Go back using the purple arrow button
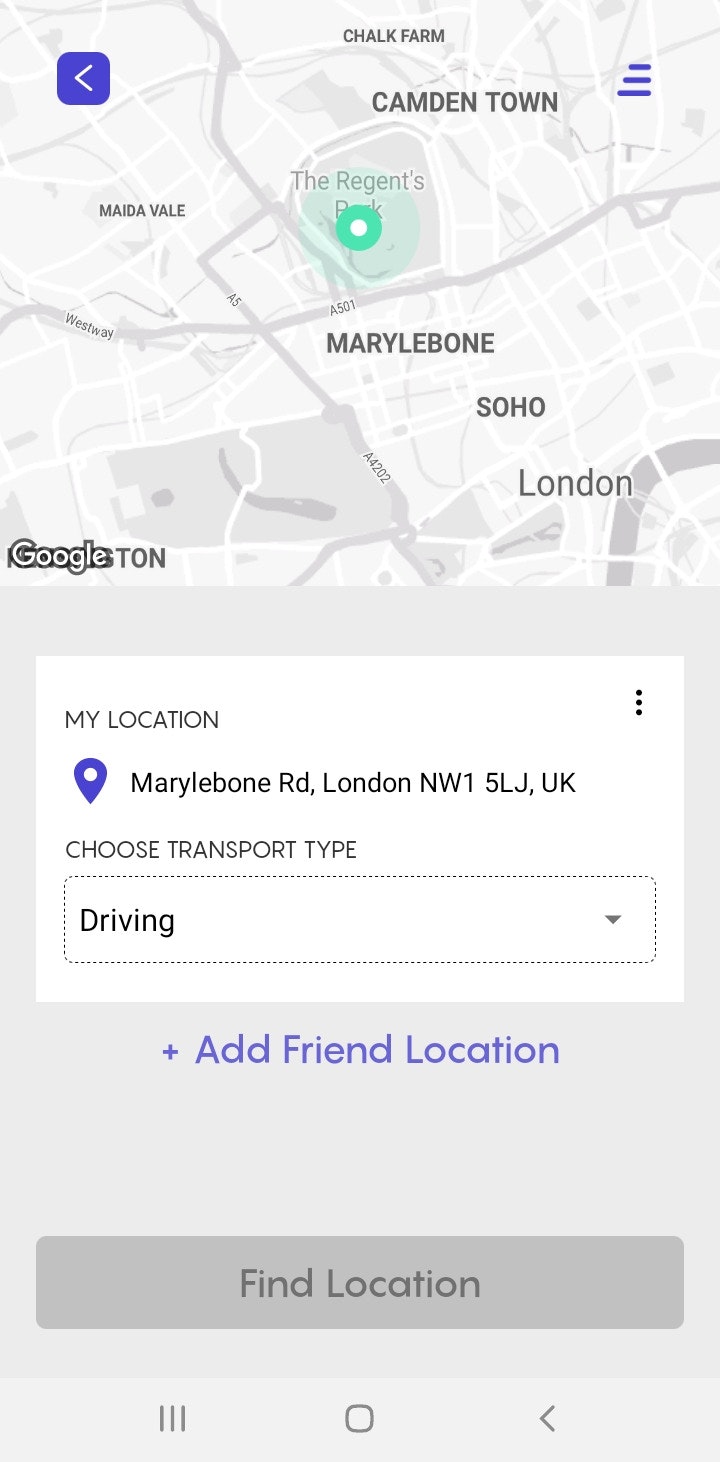This screenshot has height=1462, width=720. tap(83, 78)
